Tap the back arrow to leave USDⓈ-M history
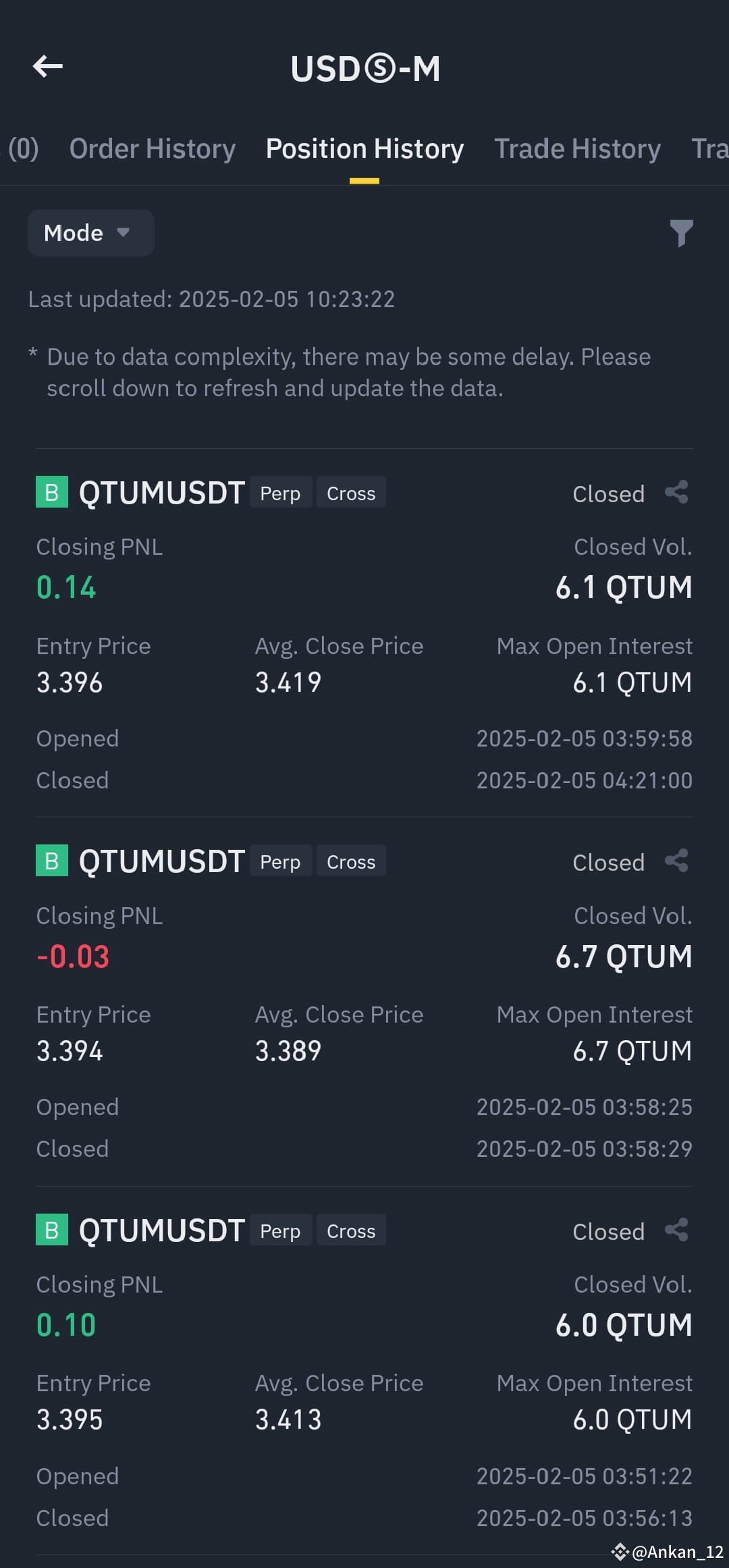This screenshot has width=729, height=1568. pyautogui.click(x=47, y=67)
